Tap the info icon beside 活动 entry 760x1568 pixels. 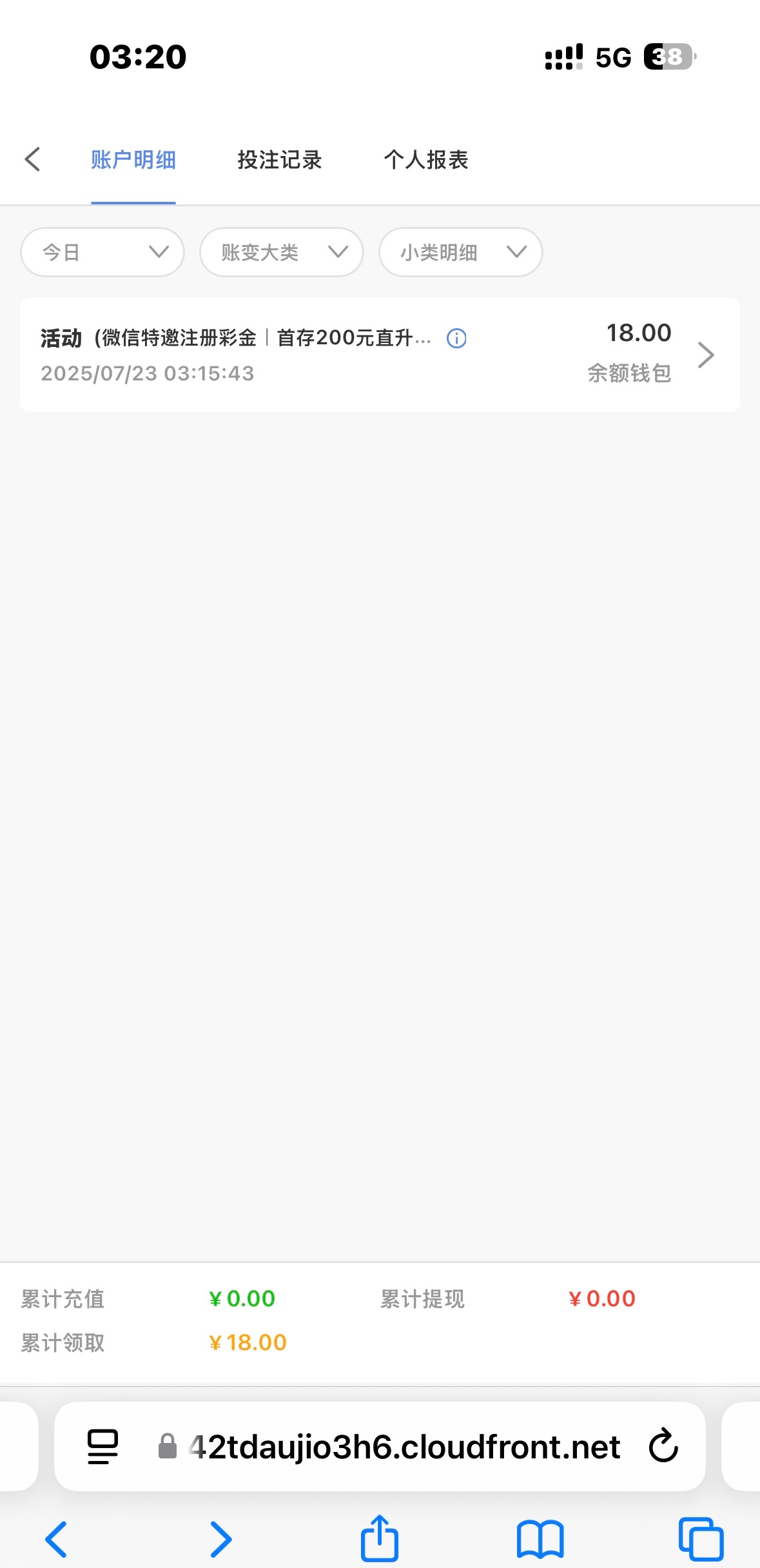tap(456, 338)
